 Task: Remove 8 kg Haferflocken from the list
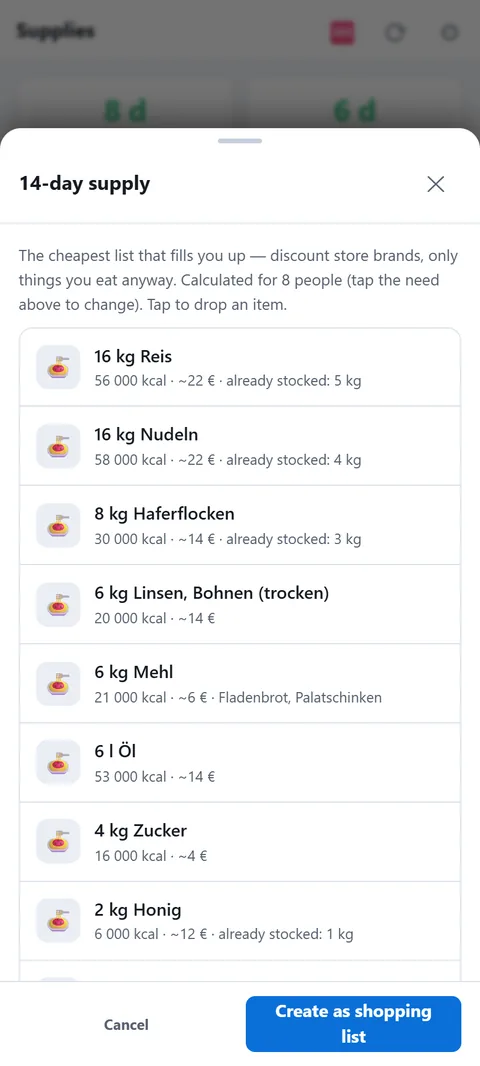(240, 525)
